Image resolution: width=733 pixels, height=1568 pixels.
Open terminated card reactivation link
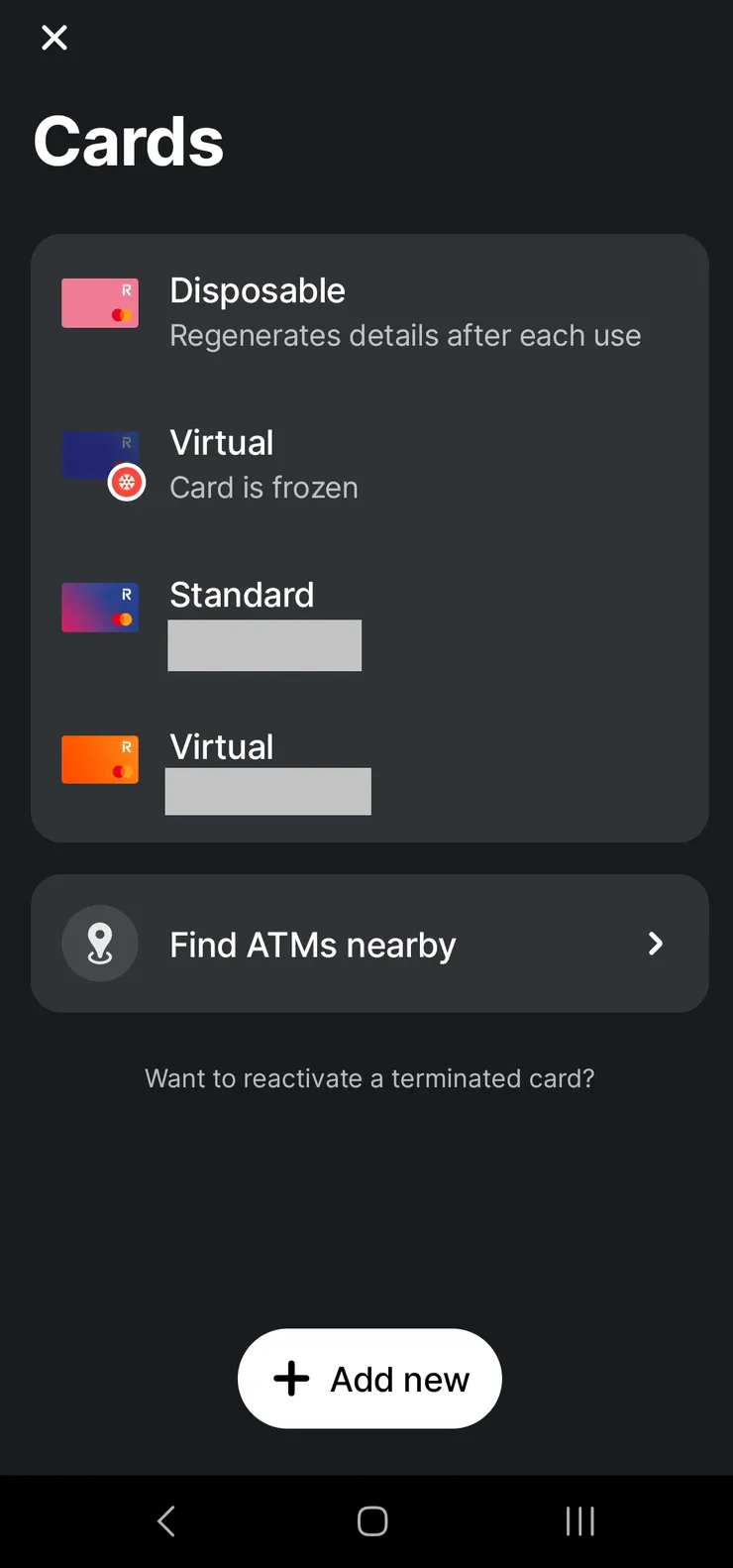click(369, 1078)
